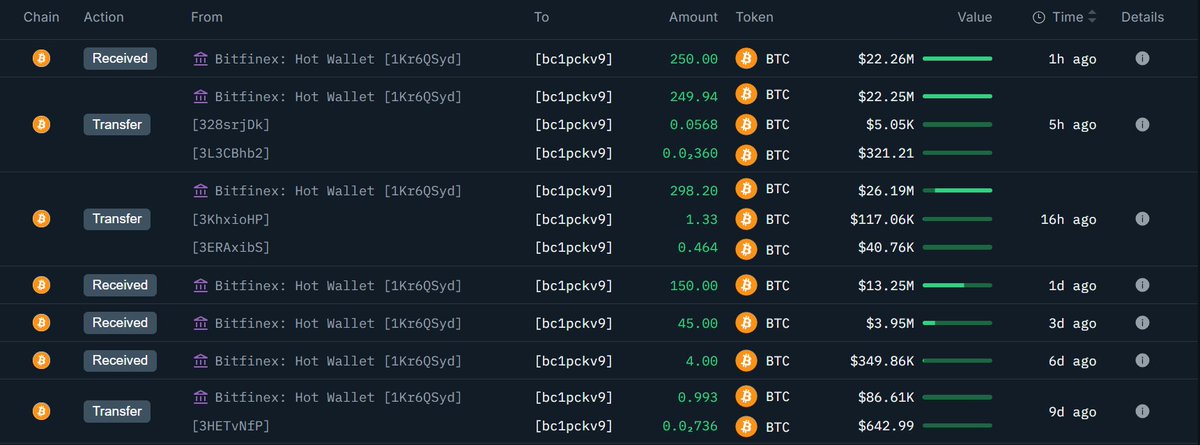Open recipient [bc1pckv9] in the 150.00 BTC row
Image resolution: width=1200 pixels, height=445 pixels.
[573, 286]
